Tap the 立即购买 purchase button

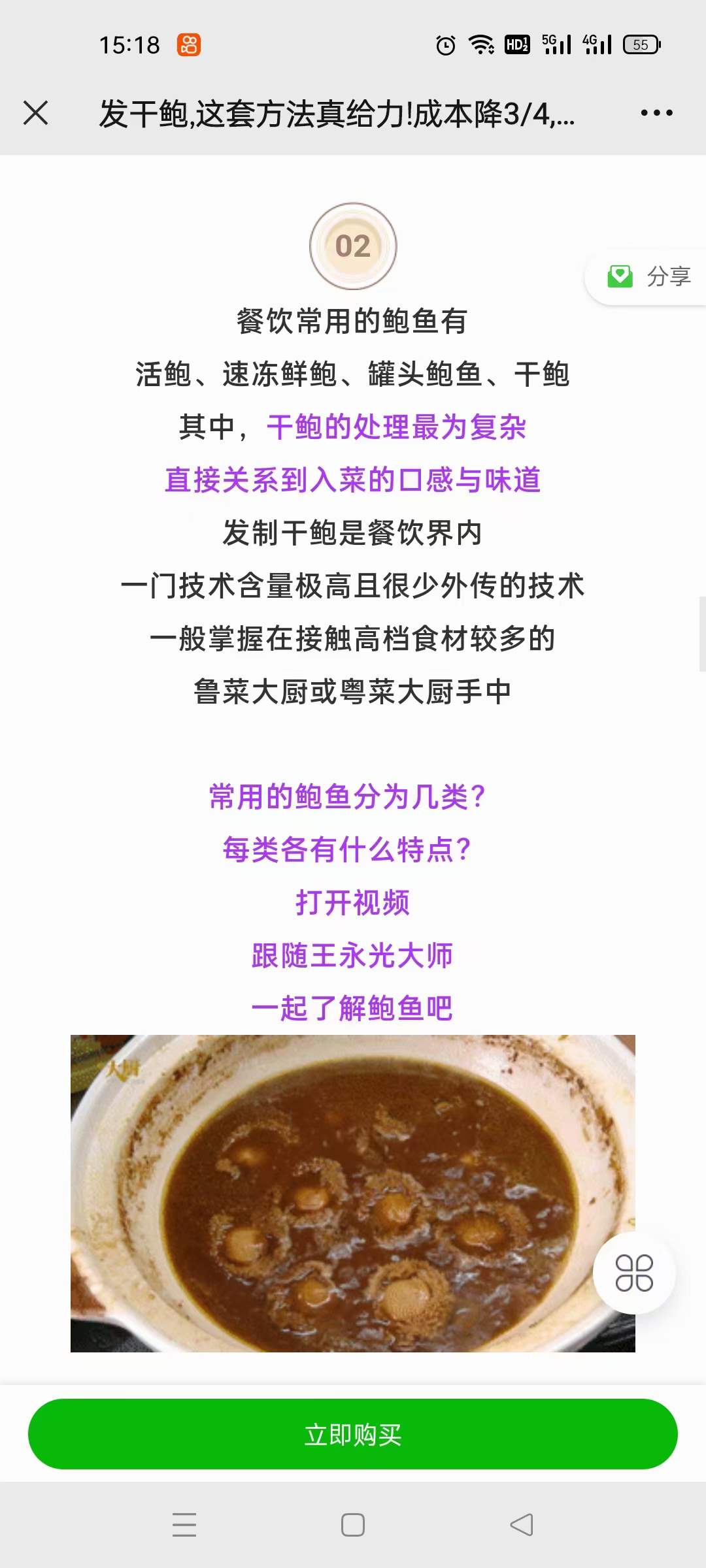click(353, 1433)
